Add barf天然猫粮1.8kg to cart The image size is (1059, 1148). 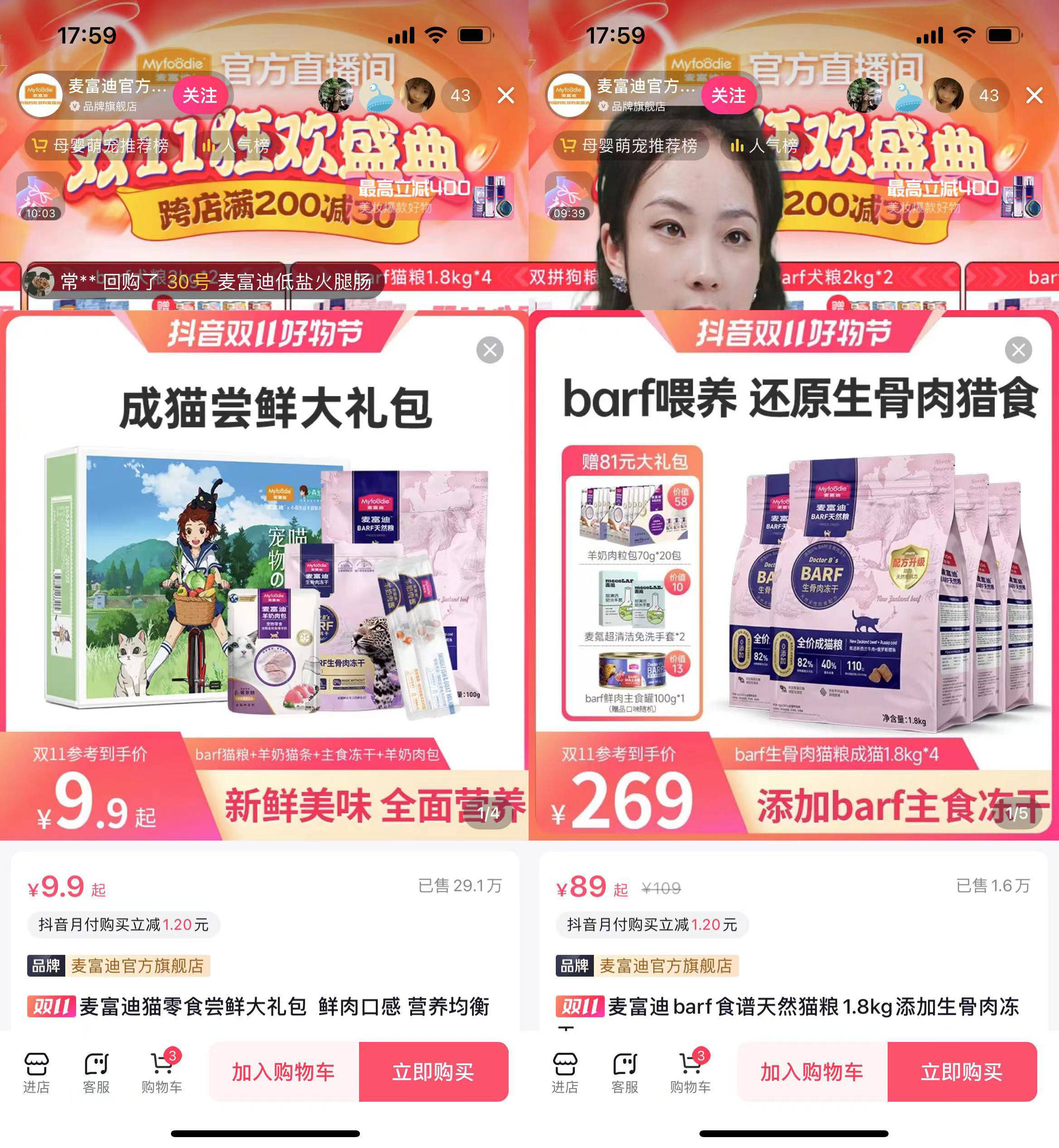[x=812, y=1071]
